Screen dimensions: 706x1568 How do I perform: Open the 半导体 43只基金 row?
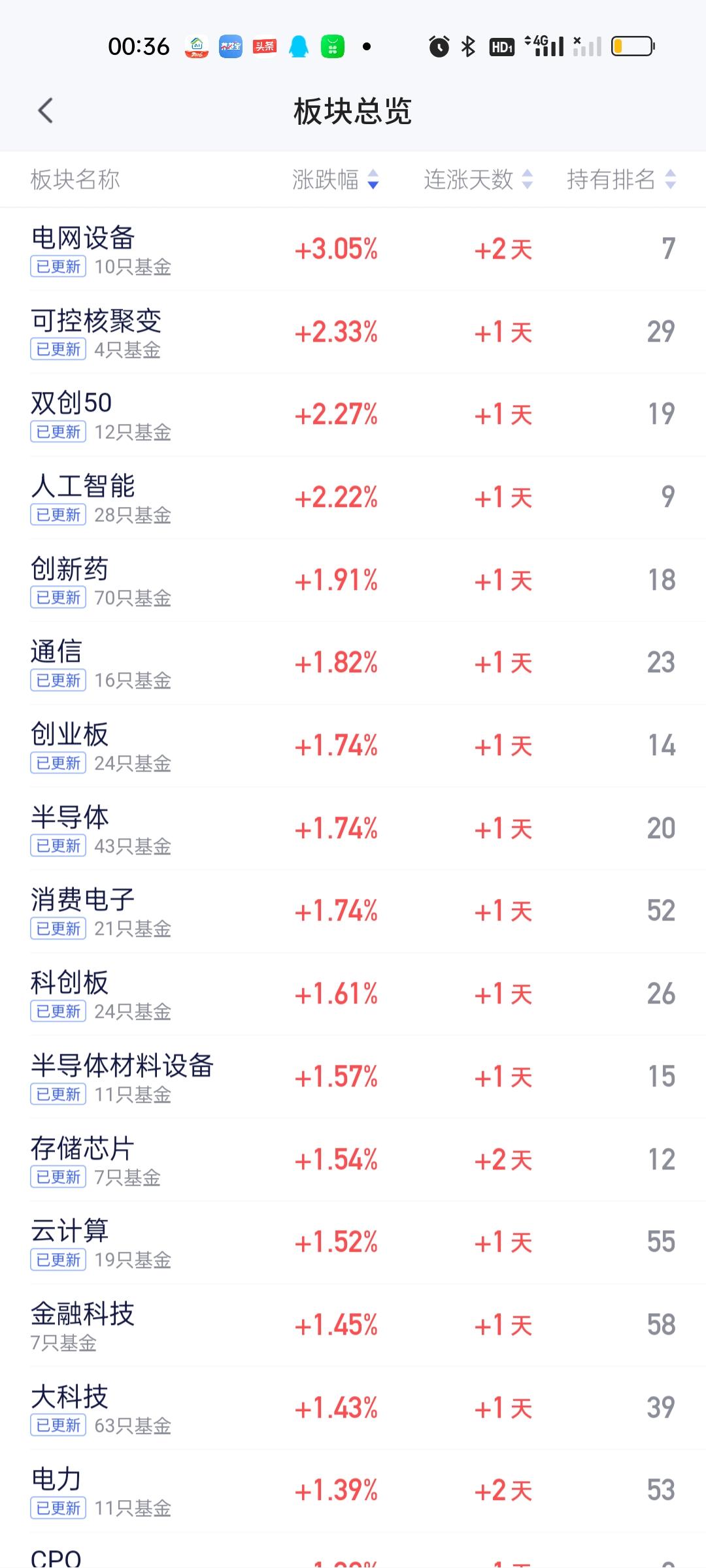[353, 829]
